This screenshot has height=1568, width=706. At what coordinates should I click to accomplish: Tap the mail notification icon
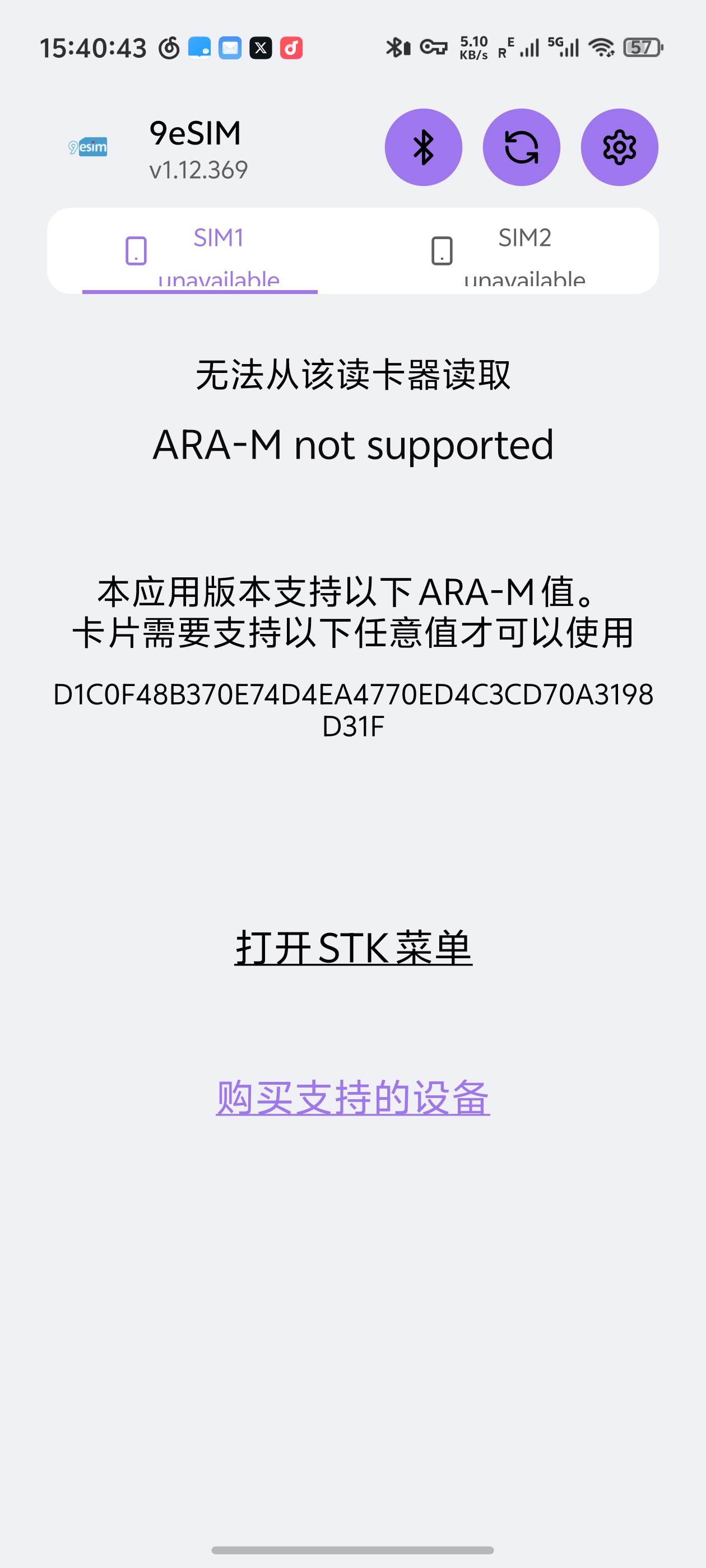point(229,48)
